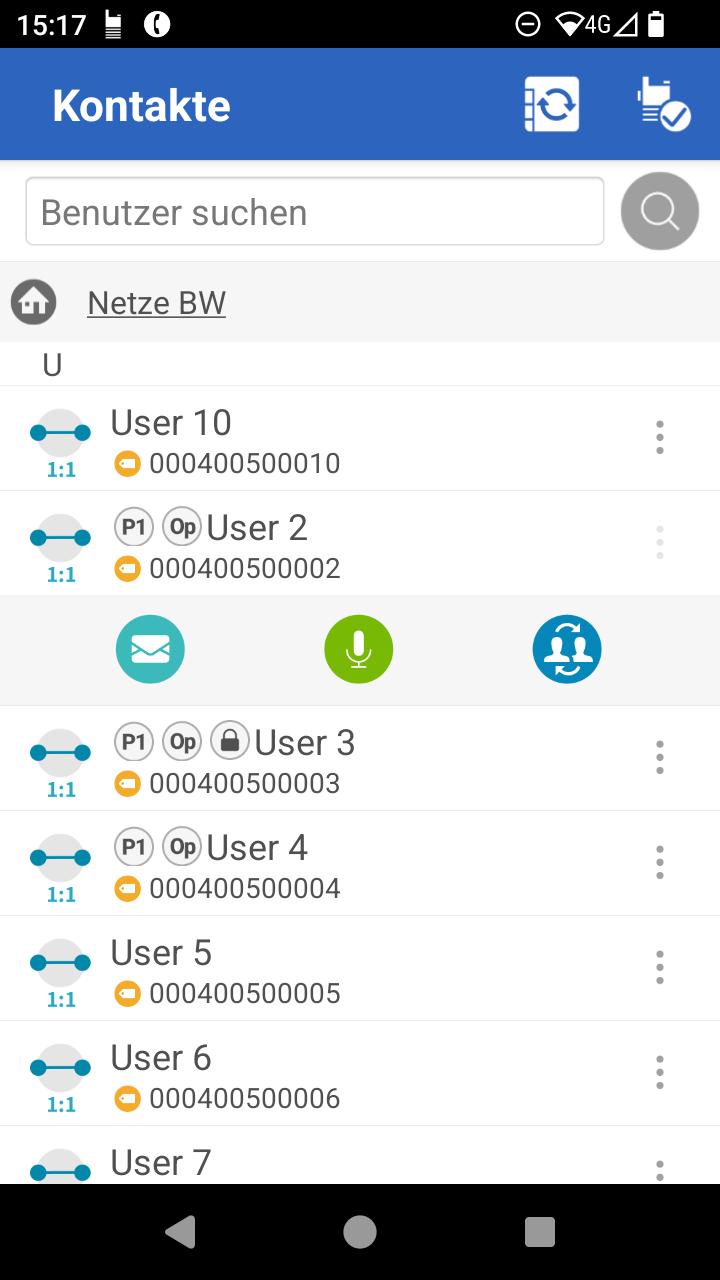Expand the options for User 6

(x=659, y=1072)
